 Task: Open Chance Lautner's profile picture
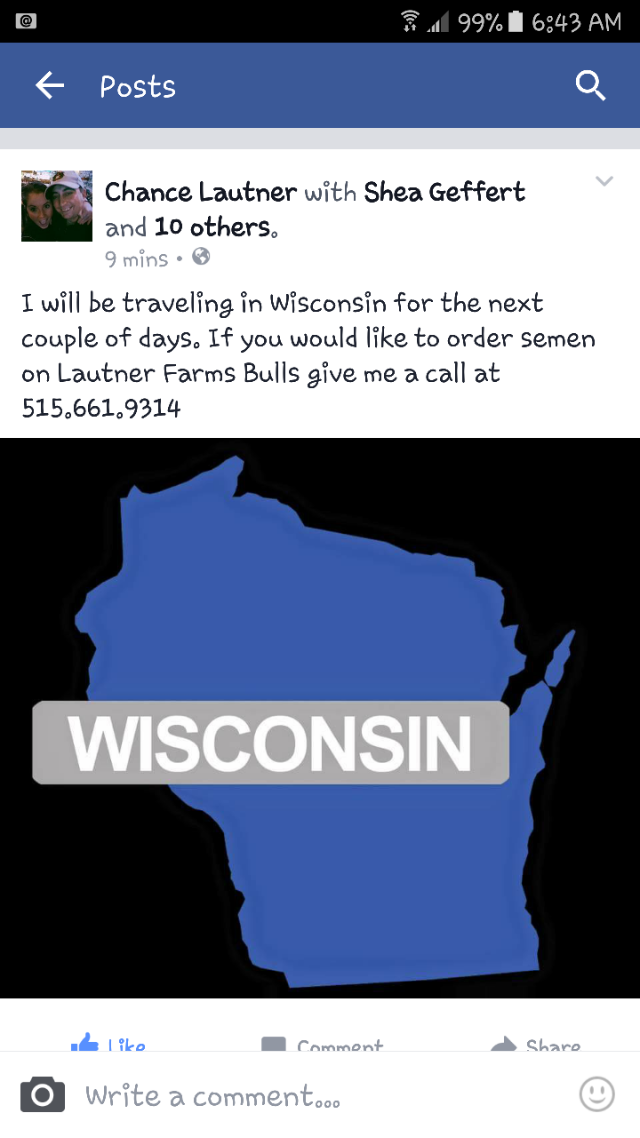57,206
